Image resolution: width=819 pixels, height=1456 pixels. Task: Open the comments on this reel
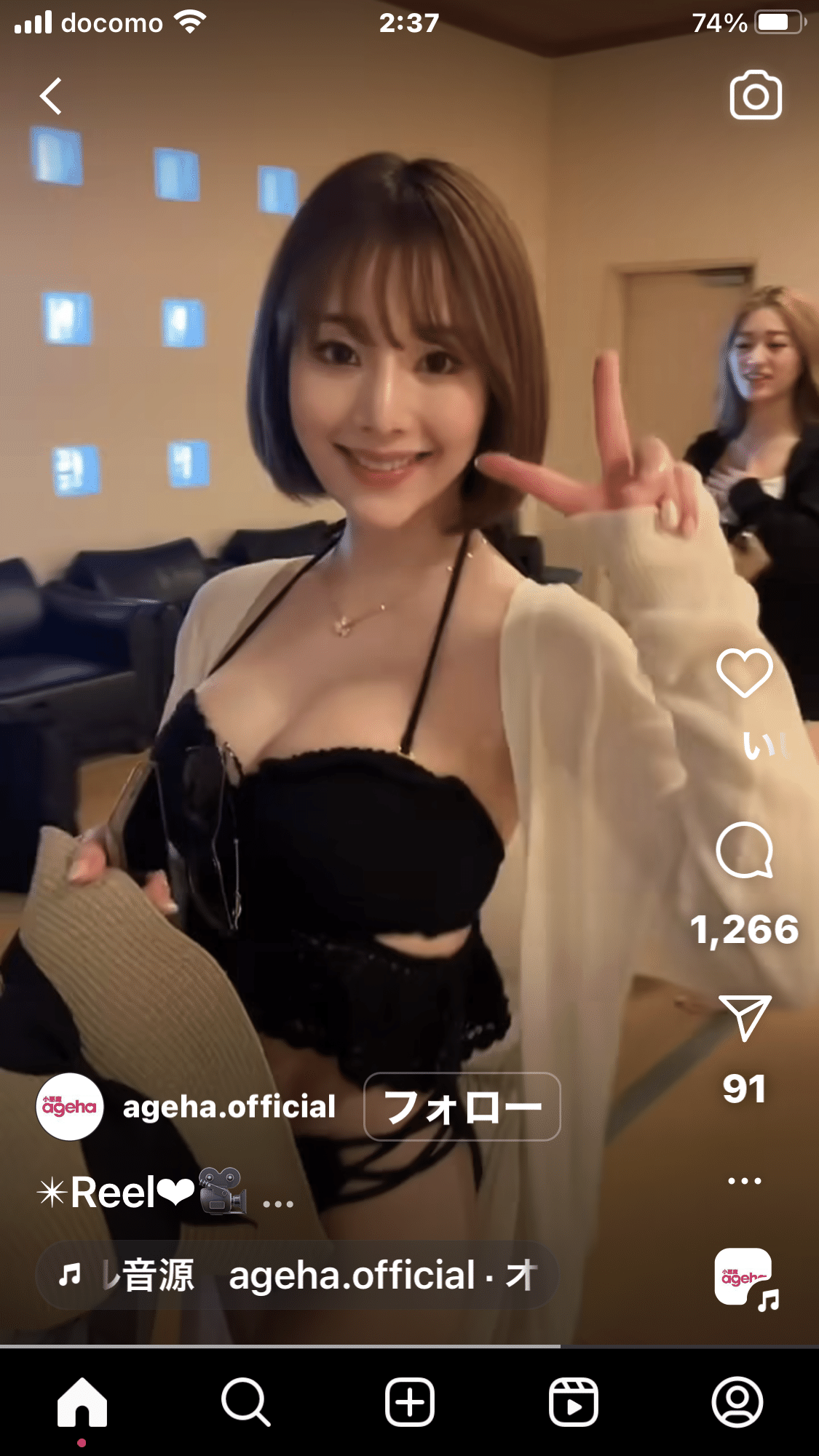click(744, 851)
